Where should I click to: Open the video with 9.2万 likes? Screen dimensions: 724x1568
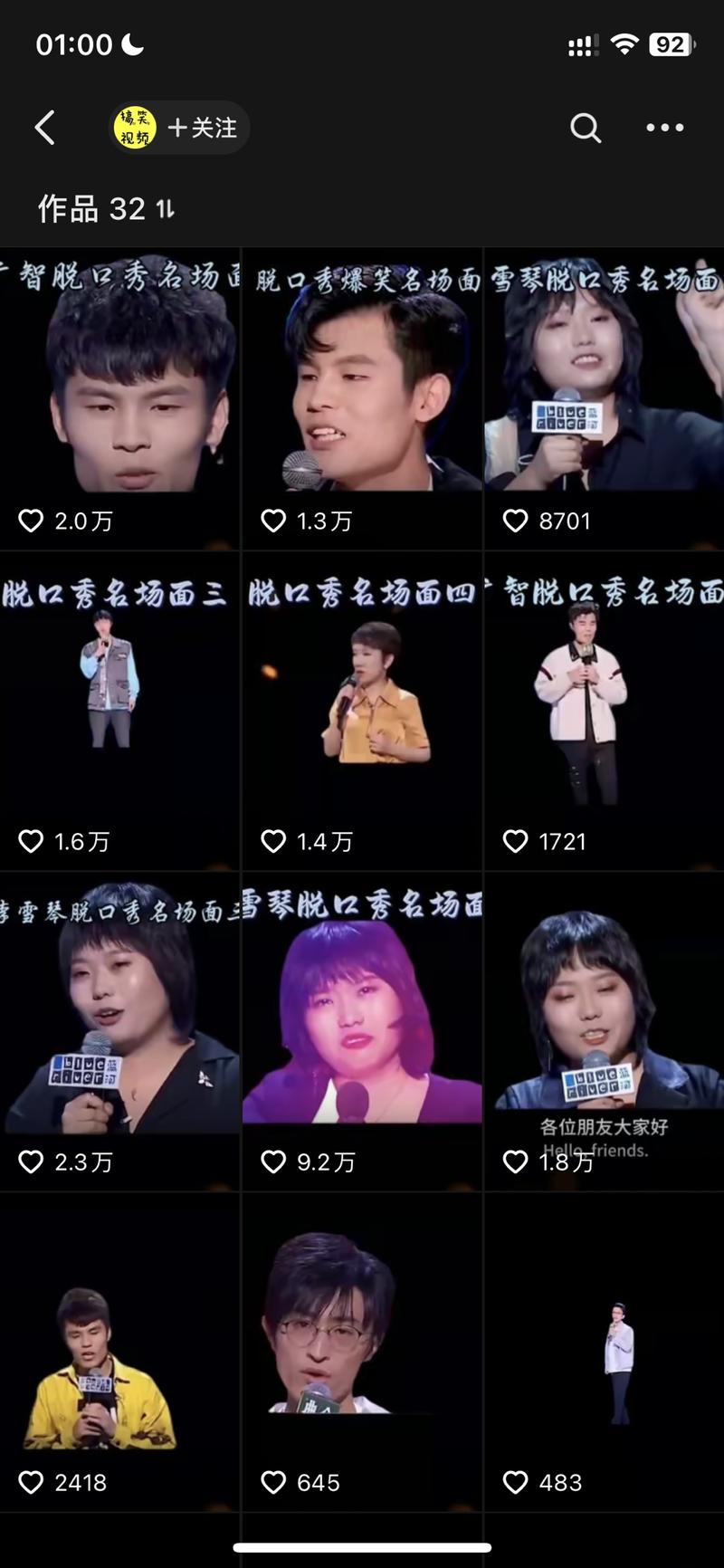[362, 1030]
